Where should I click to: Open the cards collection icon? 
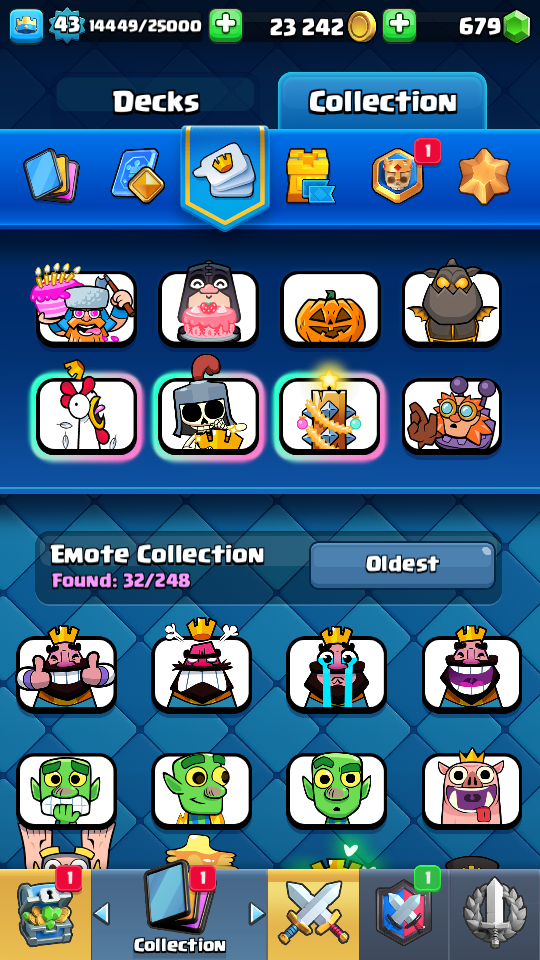click(x=51, y=178)
